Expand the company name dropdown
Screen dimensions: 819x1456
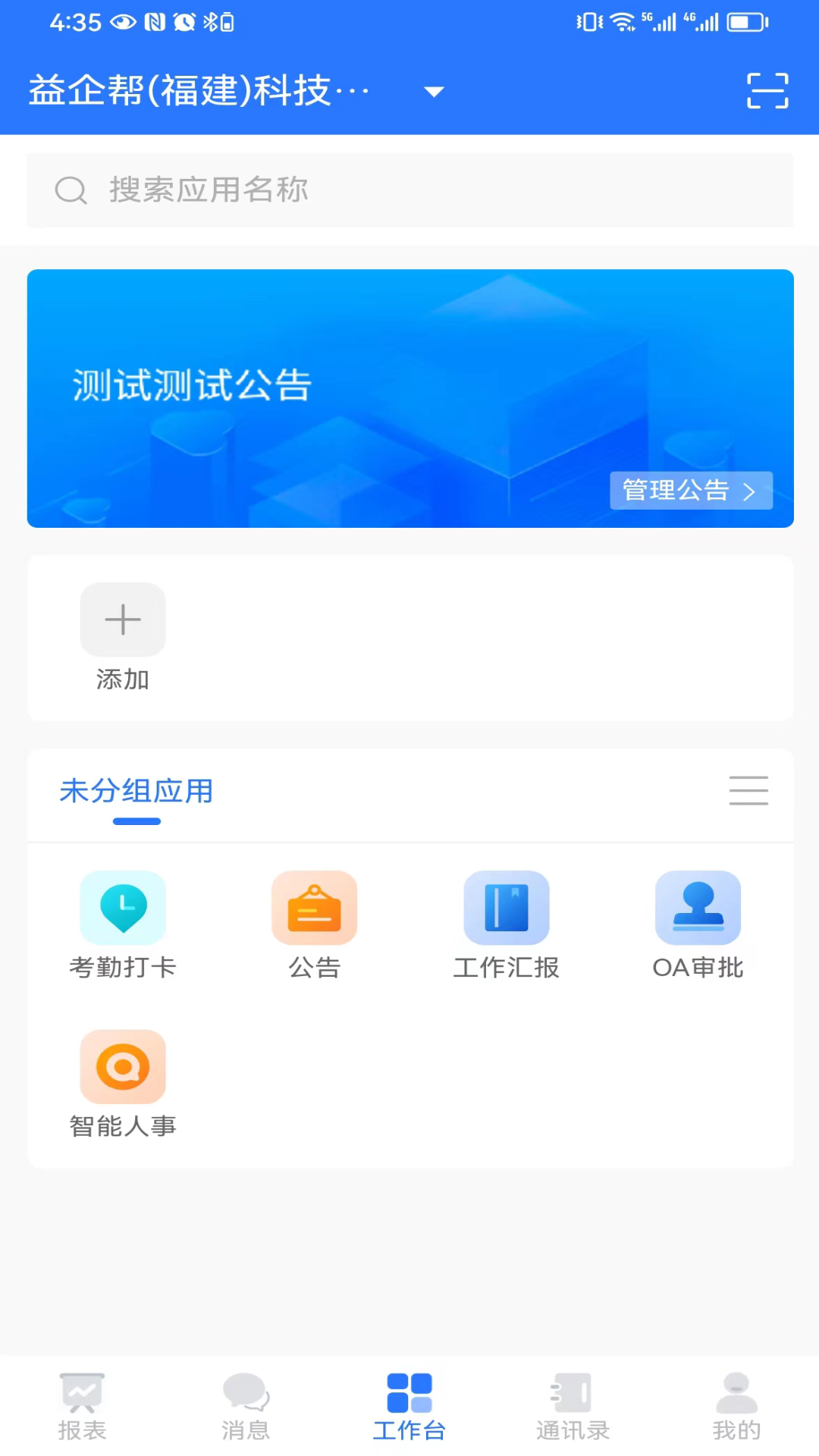click(x=434, y=91)
